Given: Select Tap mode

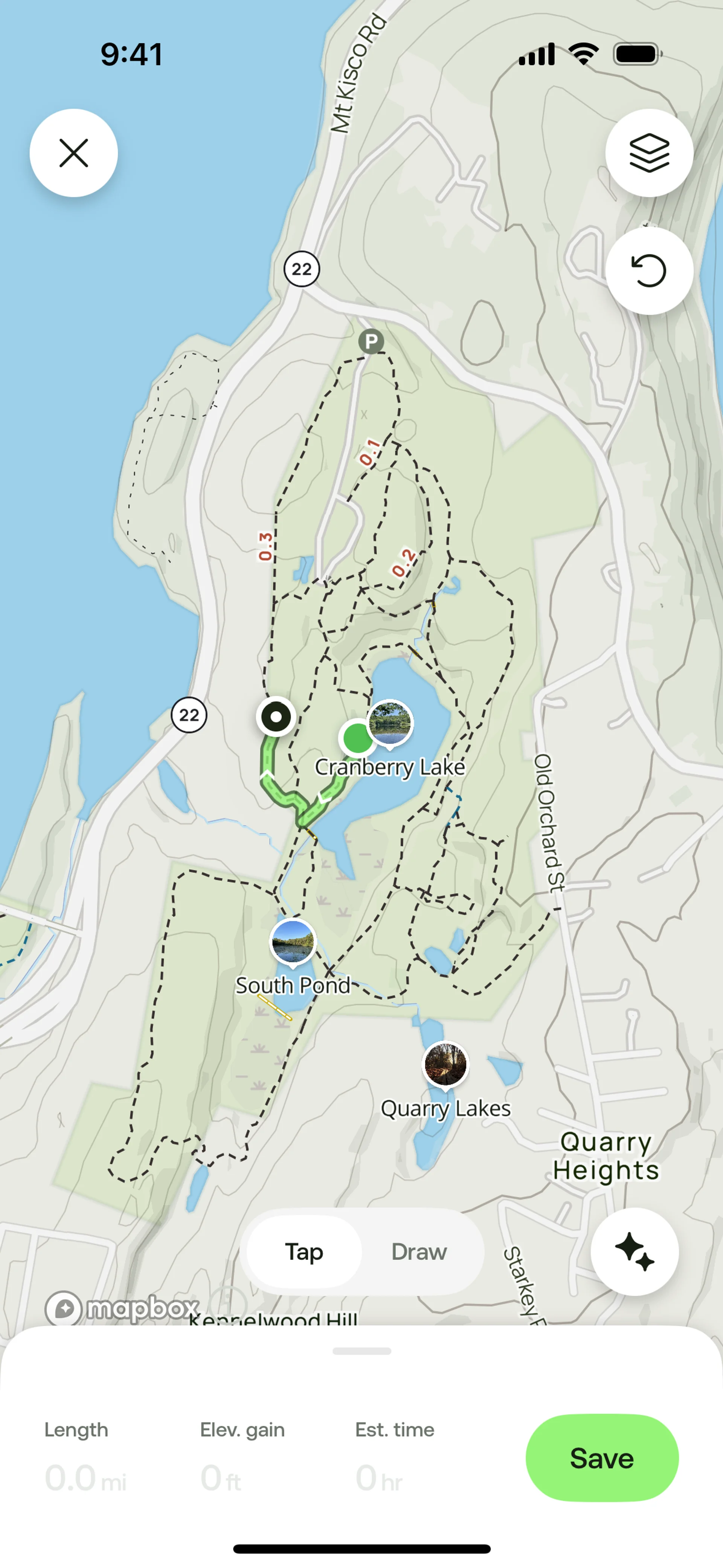Looking at the screenshot, I should tap(304, 1252).
